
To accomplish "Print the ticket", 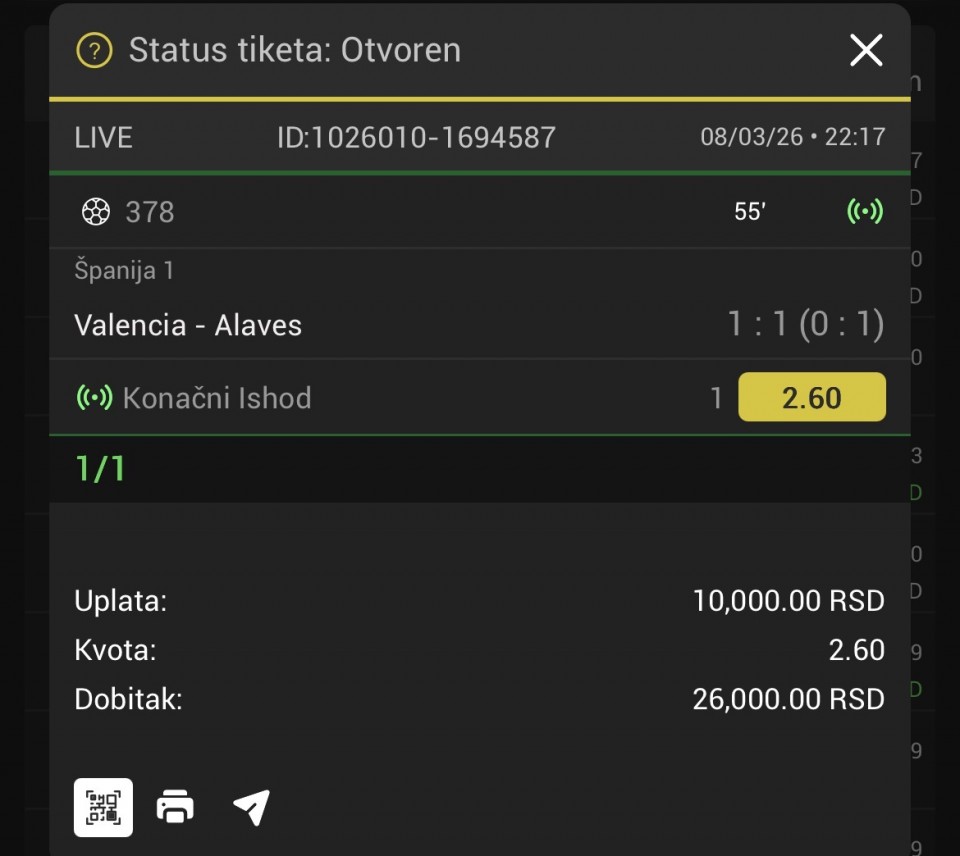I will tap(175, 807).
